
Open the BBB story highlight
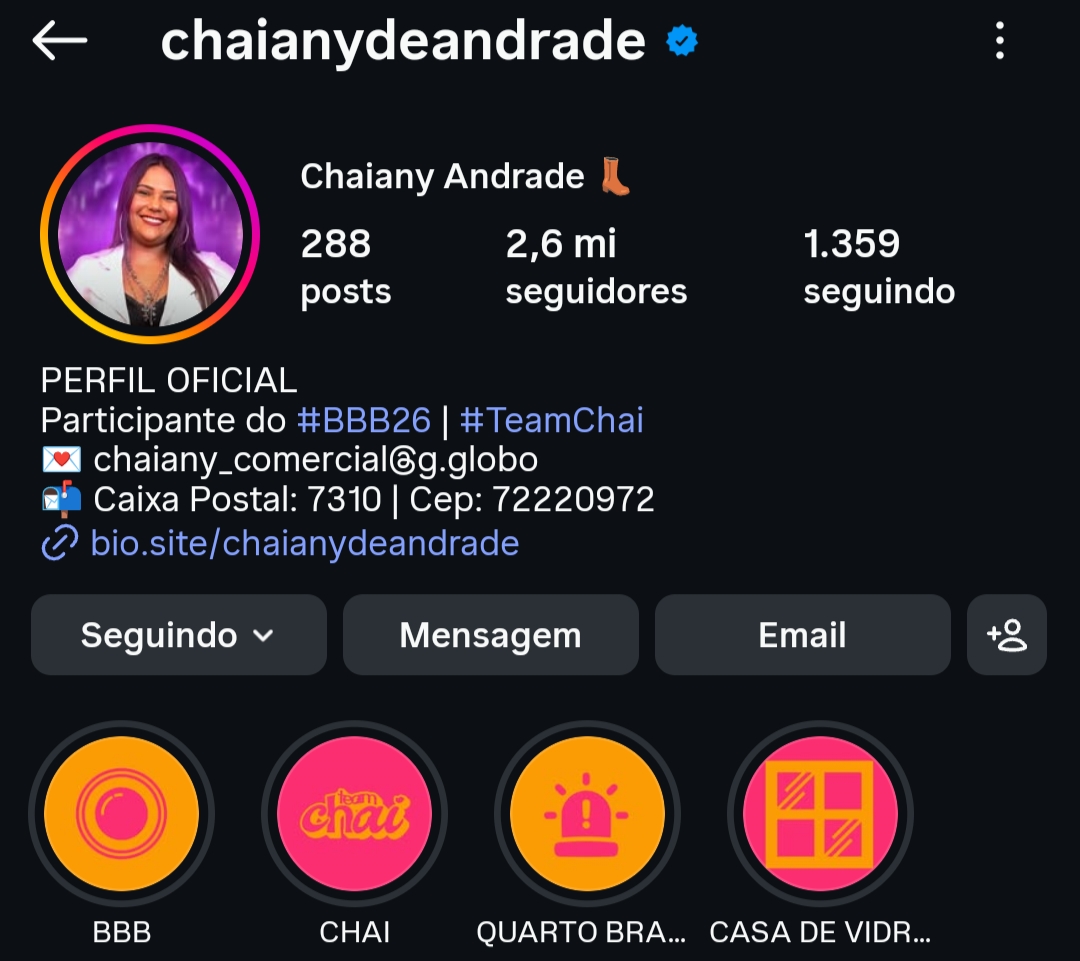[122, 814]
